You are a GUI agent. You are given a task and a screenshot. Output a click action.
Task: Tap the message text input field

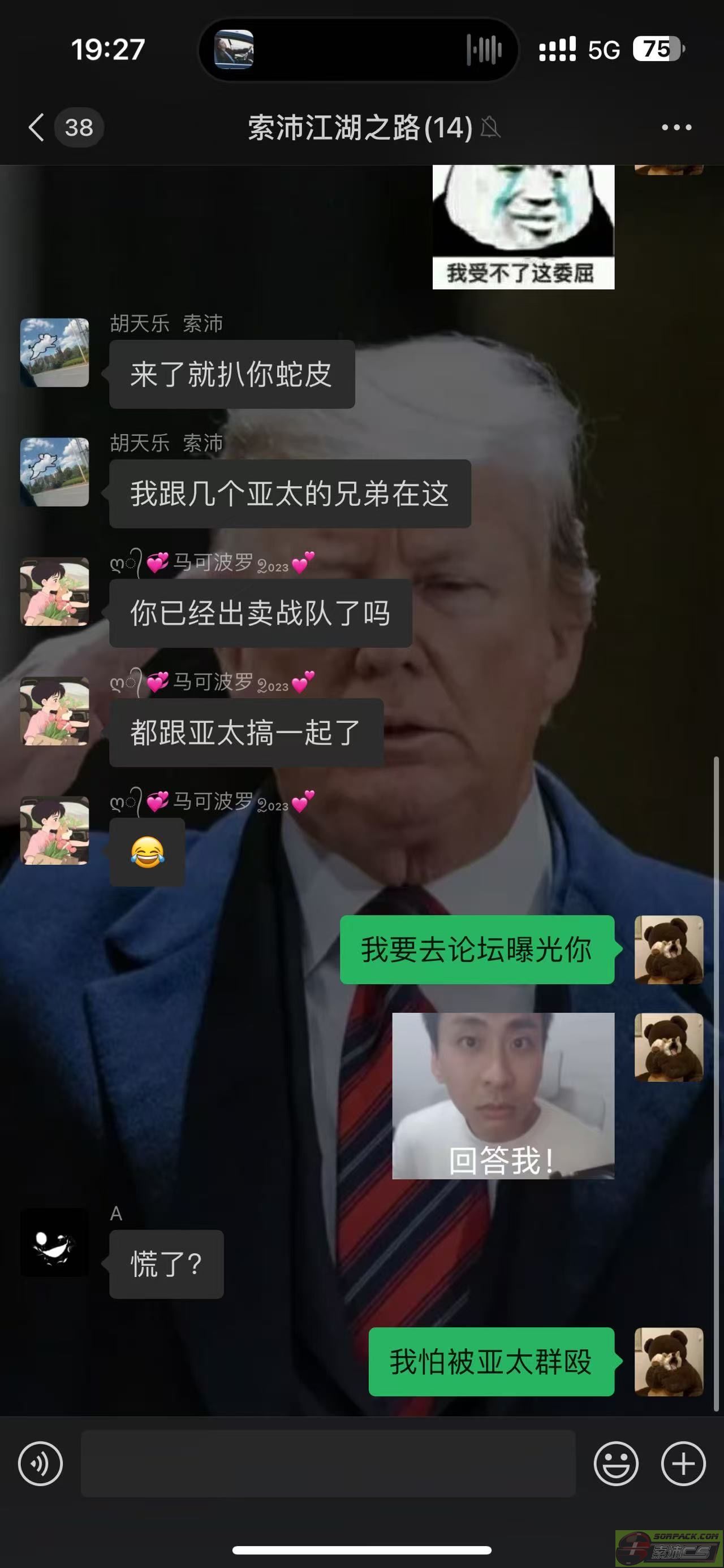tap(328, 1463)
